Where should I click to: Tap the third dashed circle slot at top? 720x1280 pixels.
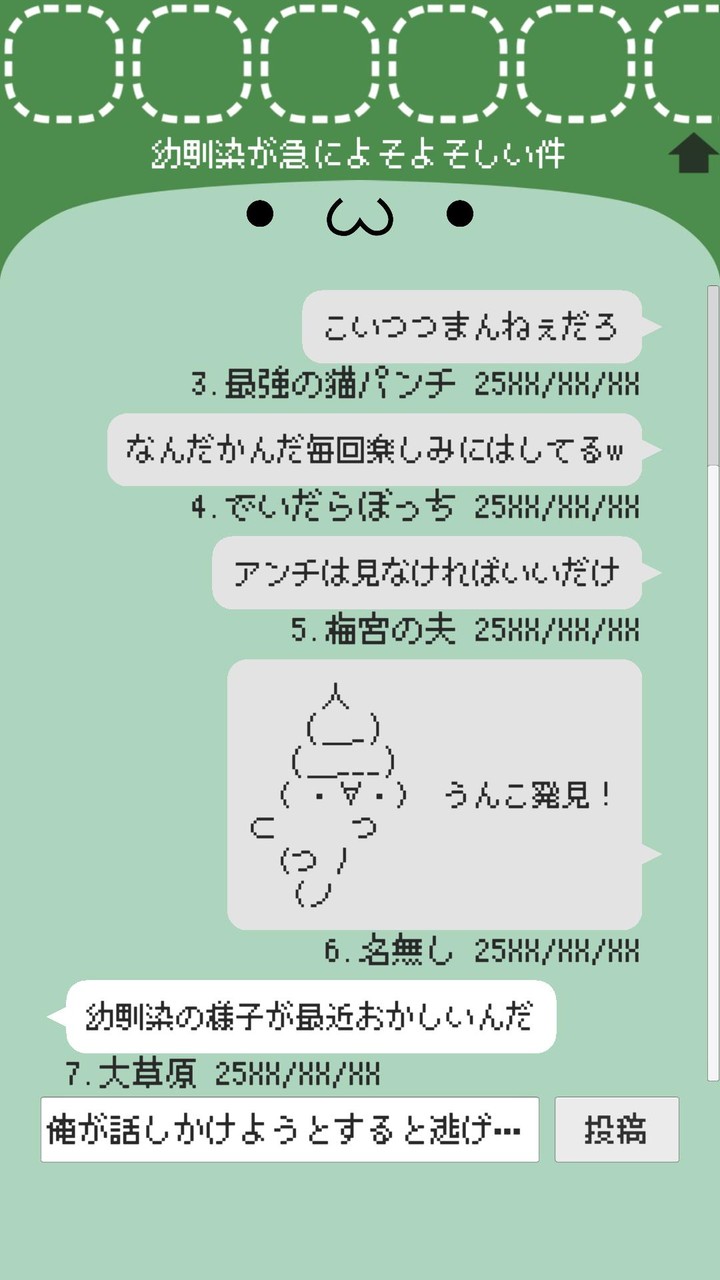[320, 65]
